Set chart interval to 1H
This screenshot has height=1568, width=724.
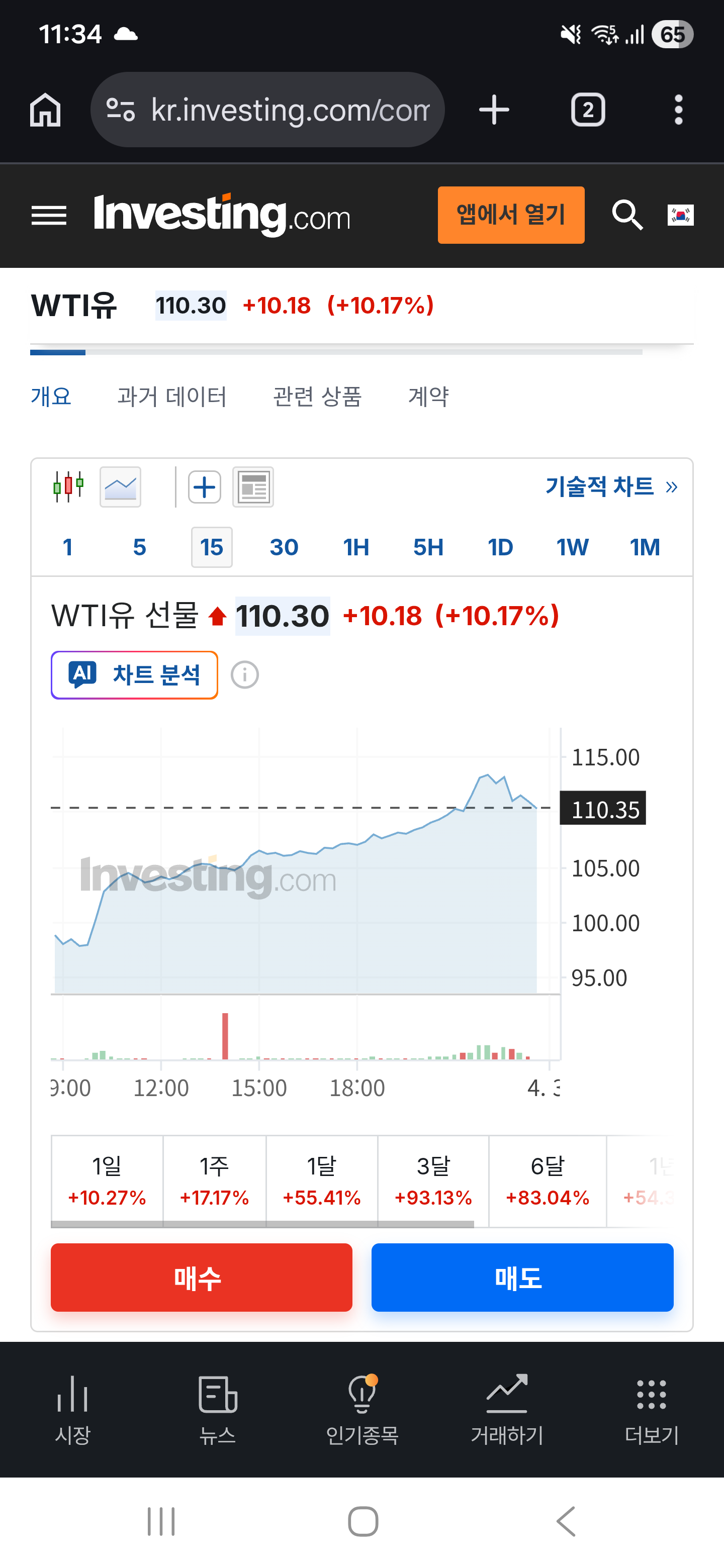pos(355,547)
